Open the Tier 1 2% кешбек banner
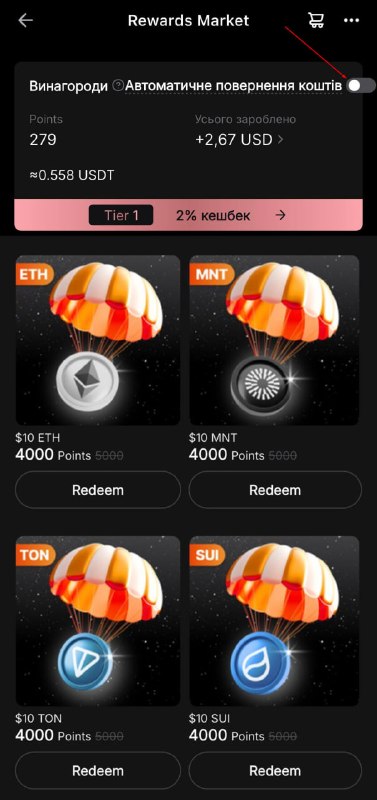377x800 pixels. coord(188,215)
